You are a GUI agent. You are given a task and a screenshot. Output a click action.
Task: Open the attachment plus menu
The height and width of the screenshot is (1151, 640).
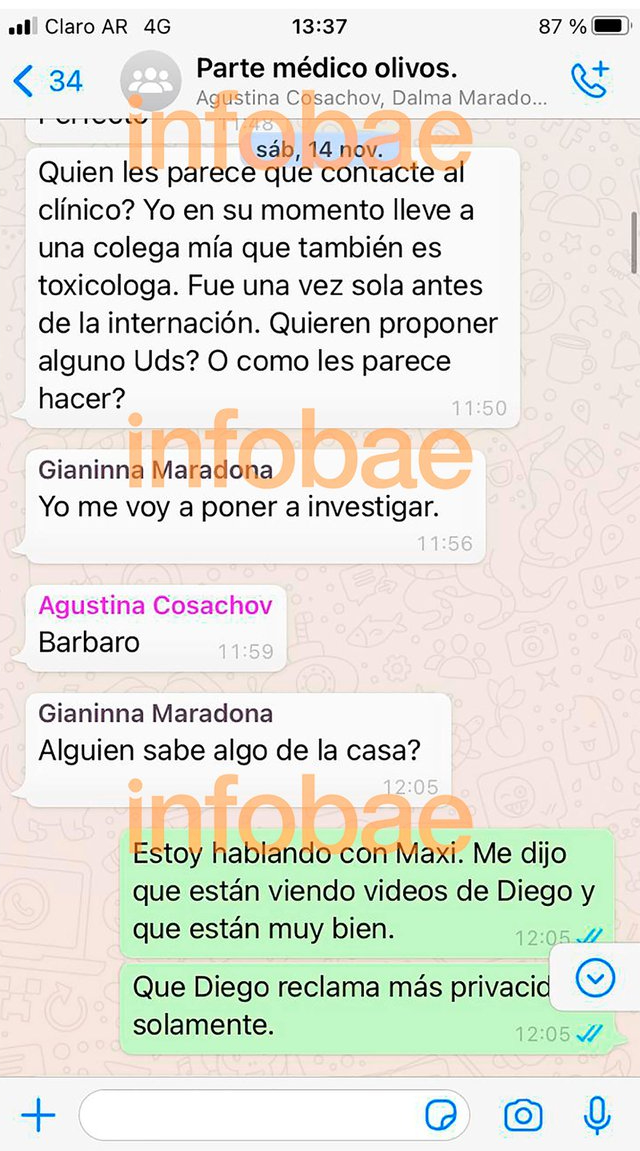tap(38, 1116)
